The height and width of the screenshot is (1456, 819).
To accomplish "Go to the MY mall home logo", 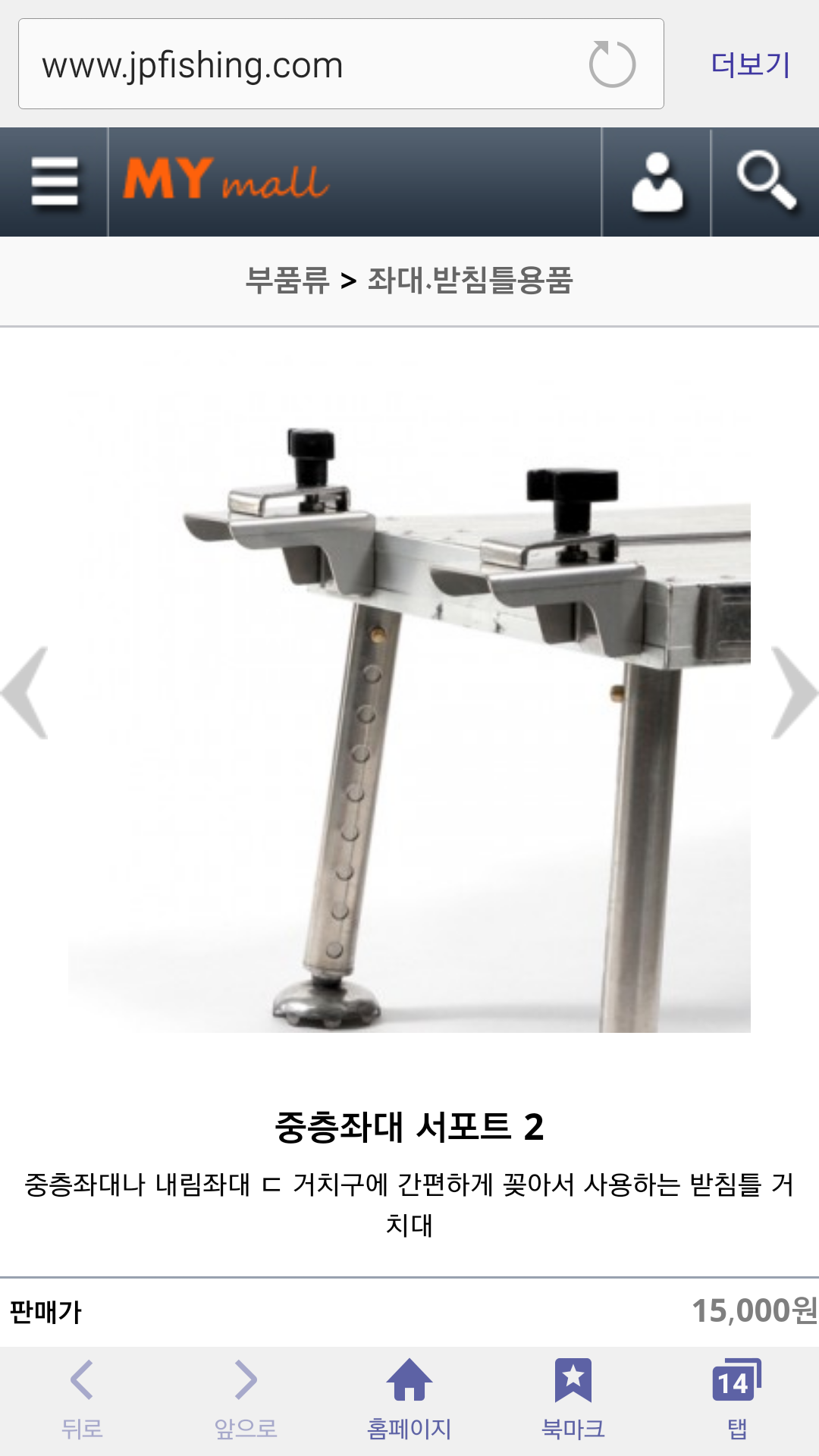I will 226,180.
